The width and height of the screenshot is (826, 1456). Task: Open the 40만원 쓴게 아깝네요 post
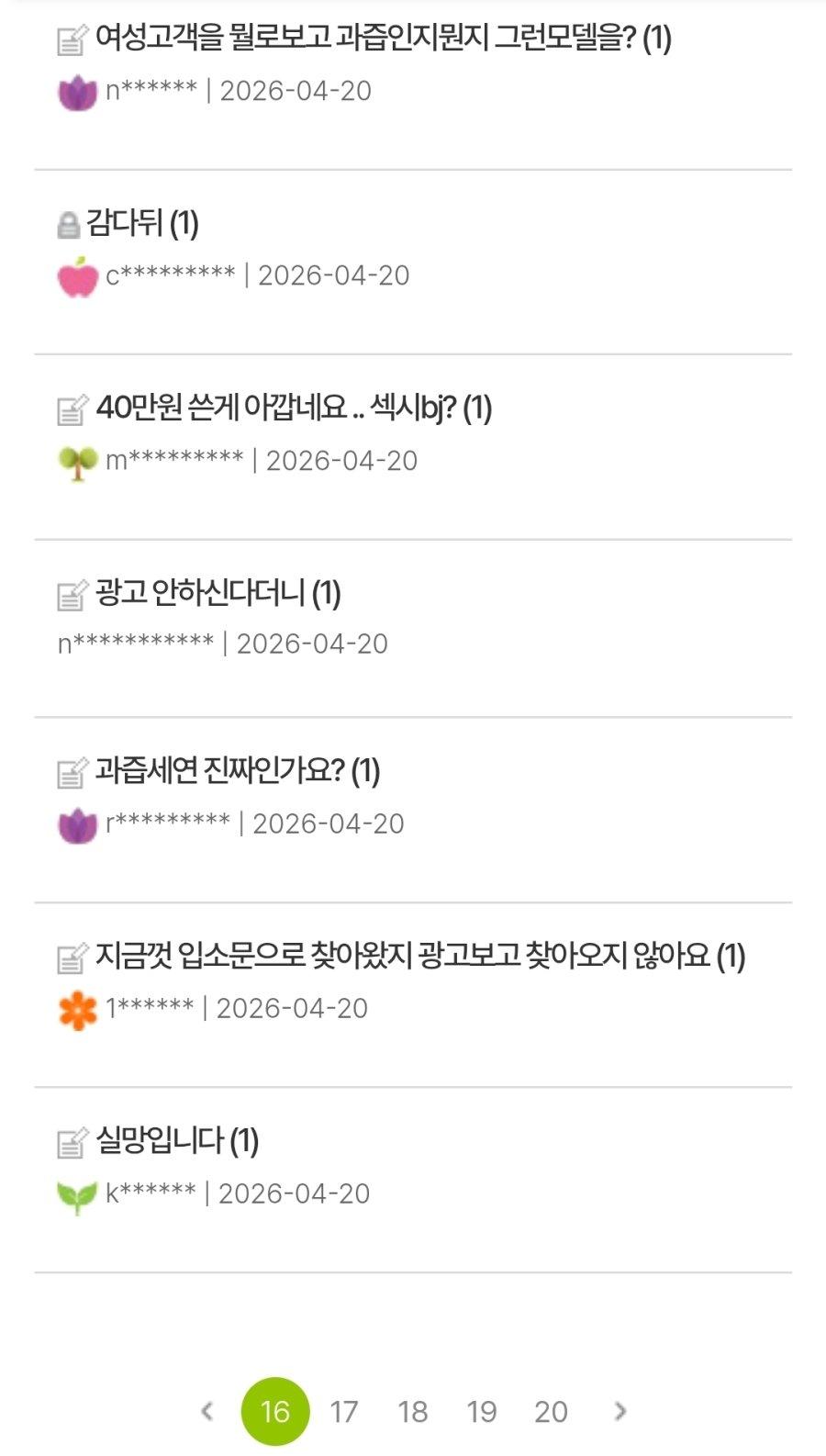click(x=294, y=408)
